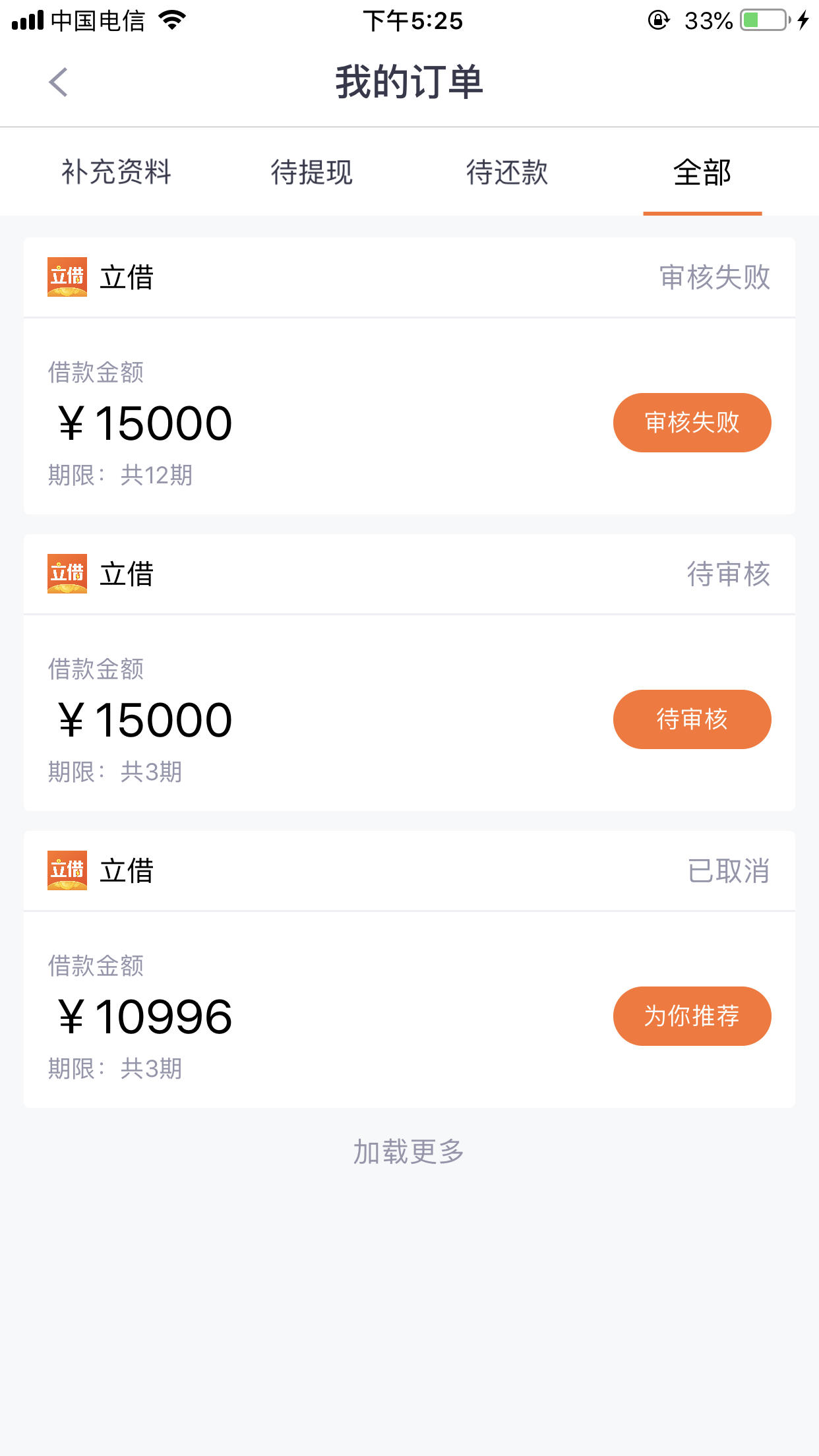Switch to the 待提现 tab
This screenshot has width=819, height=1456.
coord(311,172)
